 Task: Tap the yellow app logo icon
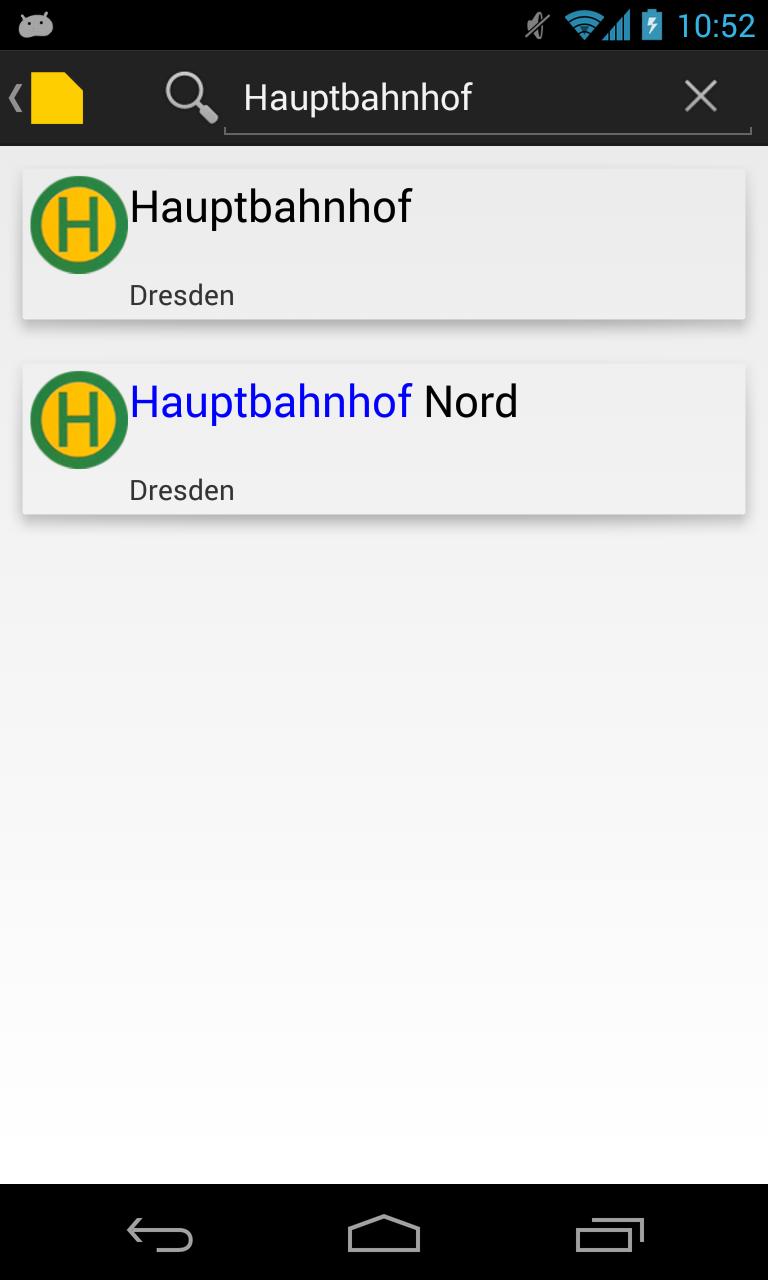[56, 97]
